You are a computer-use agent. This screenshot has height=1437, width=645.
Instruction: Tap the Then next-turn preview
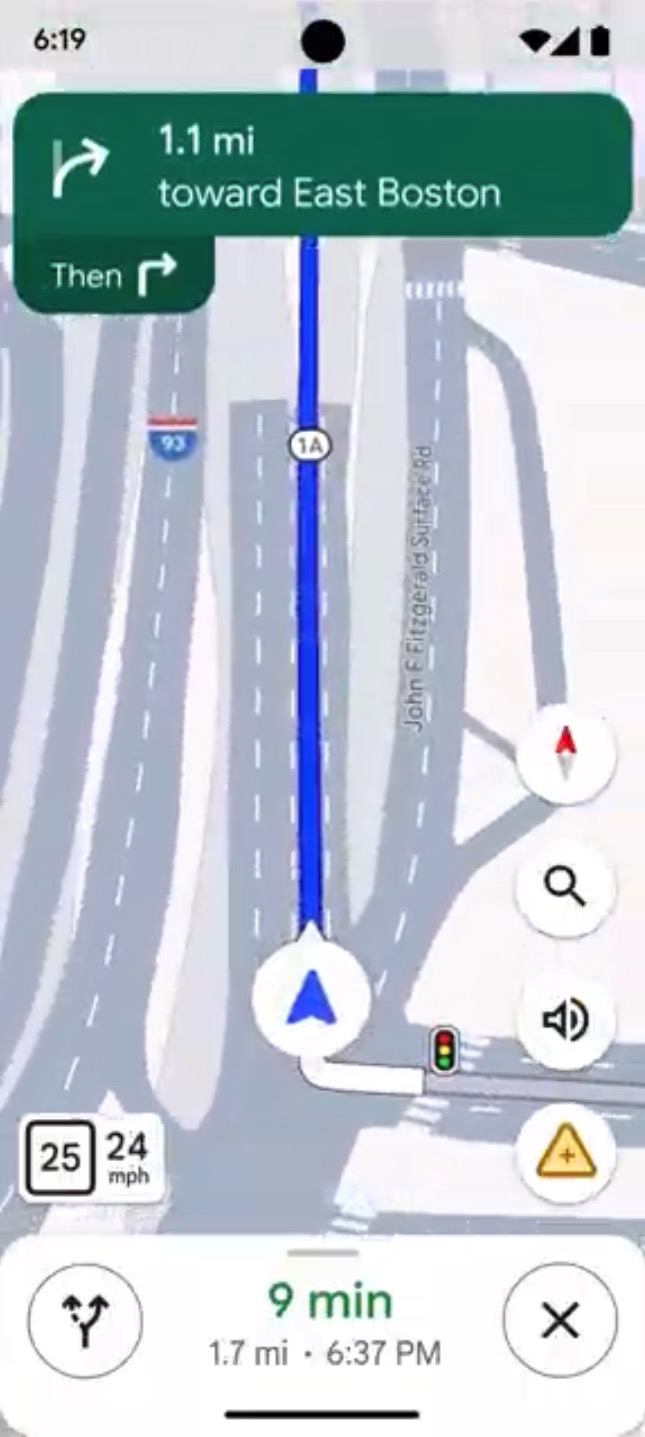click(x=114, y=274)
